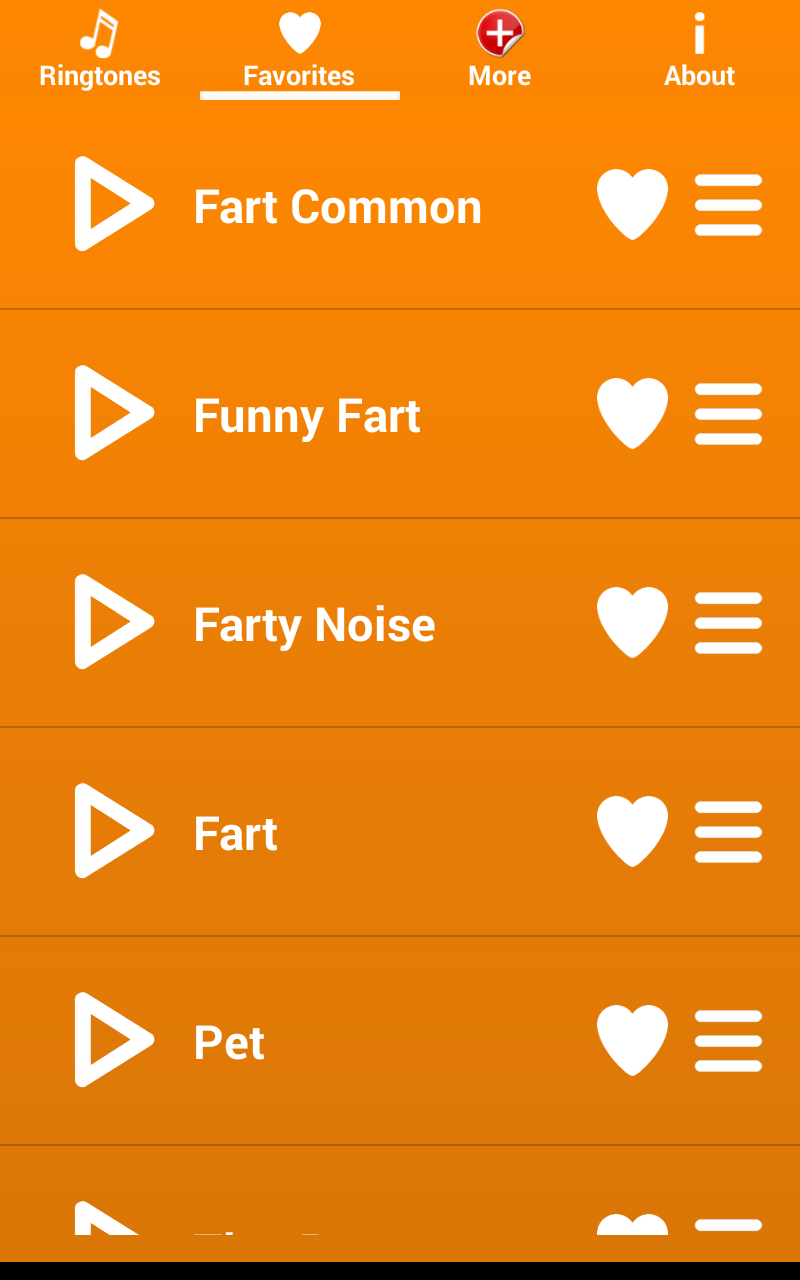Image resolution: width=800 pixels, height=1280 pixels.
Task: Unfavorite the Funny Fart ringtone
Action: (632, 413)
